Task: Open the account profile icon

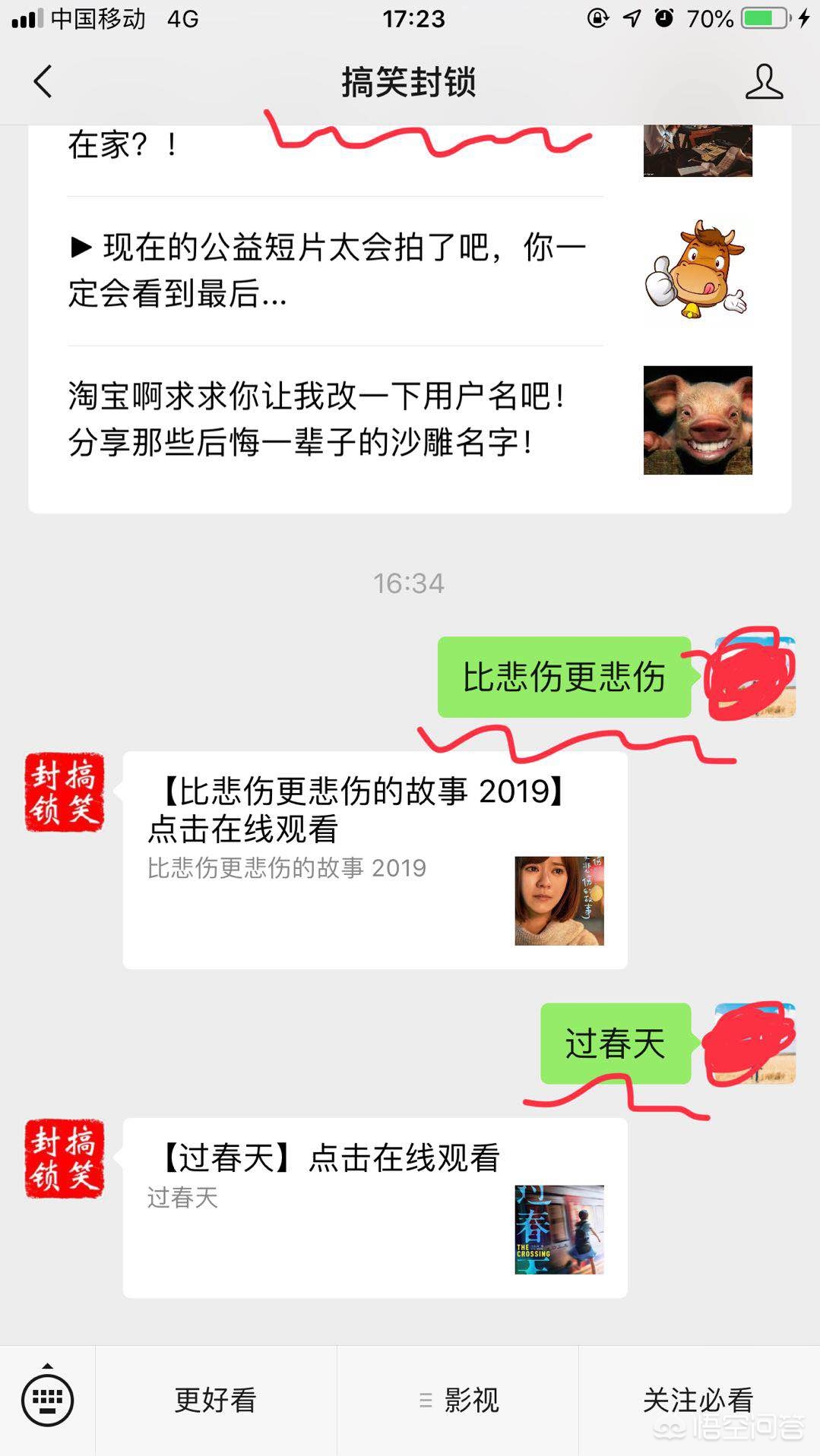Action: coord(764,81)
